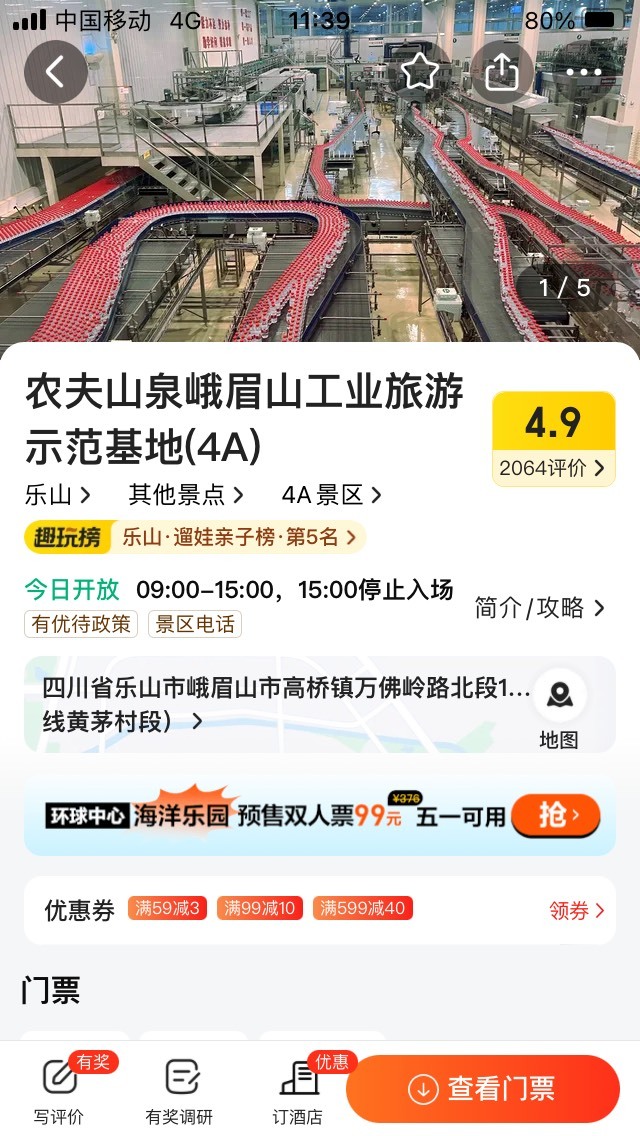Open the 其他景点 category link
This screenshot has width=640, height=1136.
point(186,496)
